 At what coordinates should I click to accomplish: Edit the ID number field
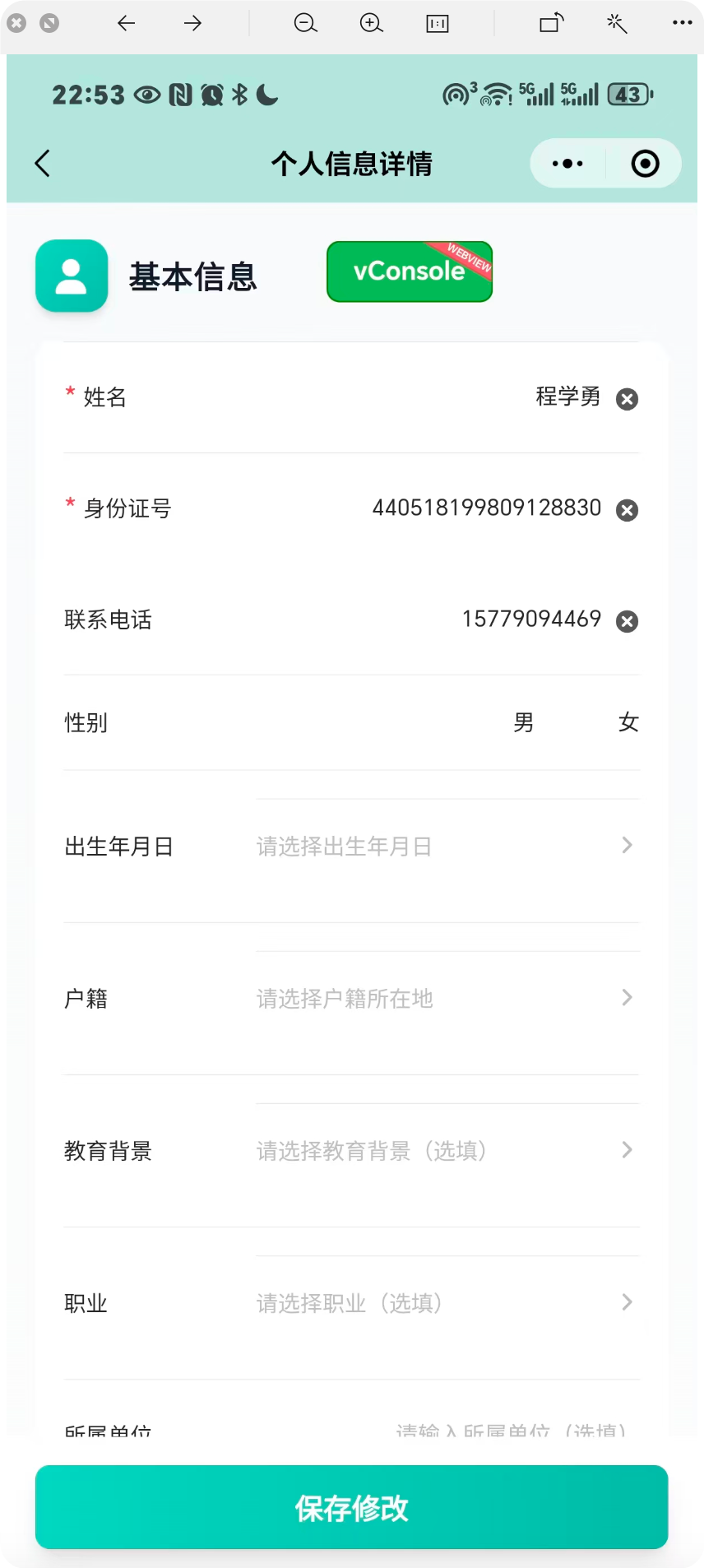(x=486, y=508)
